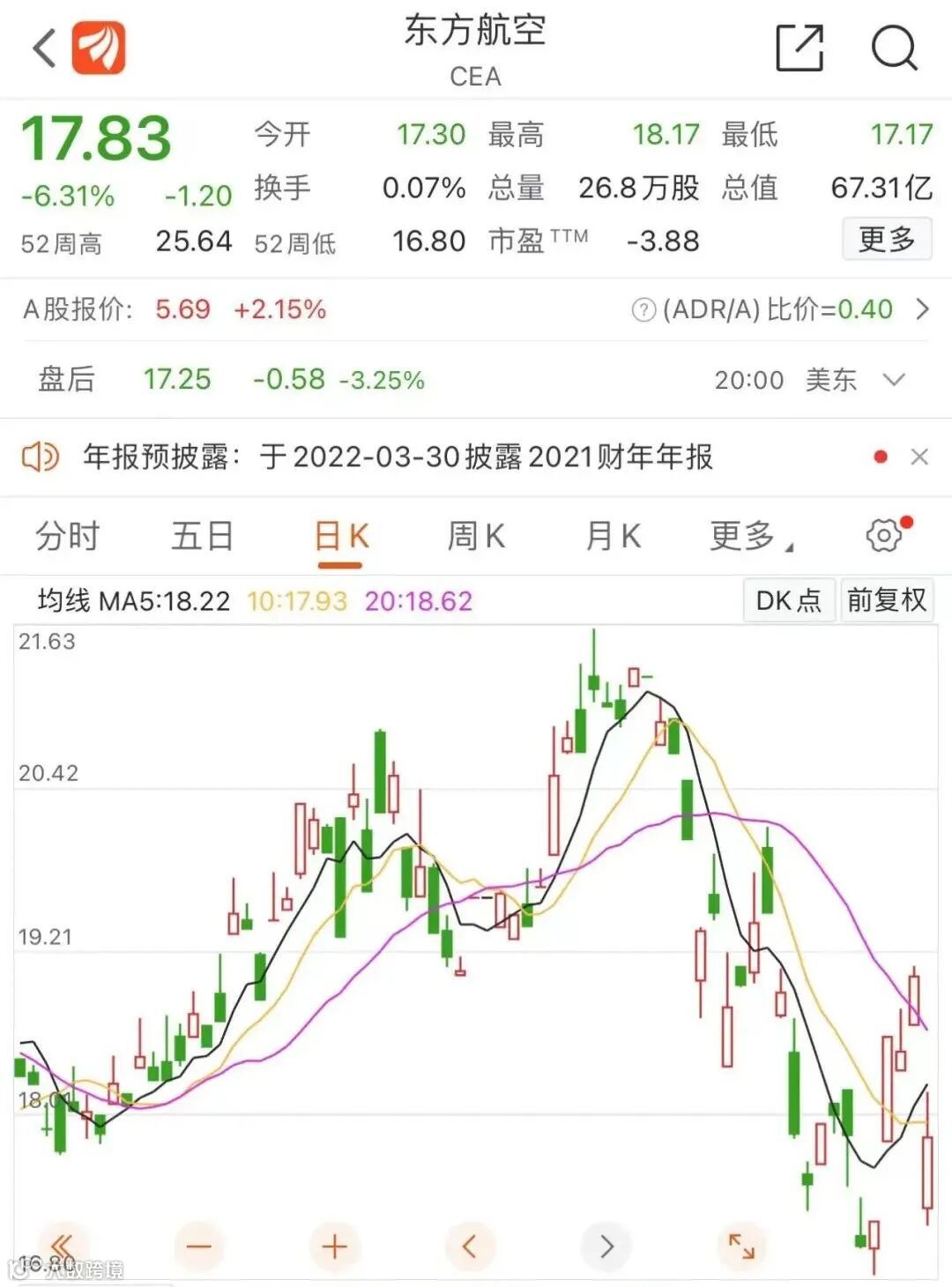
Task: Tap the 前复权 button
Action: point(886,600)
